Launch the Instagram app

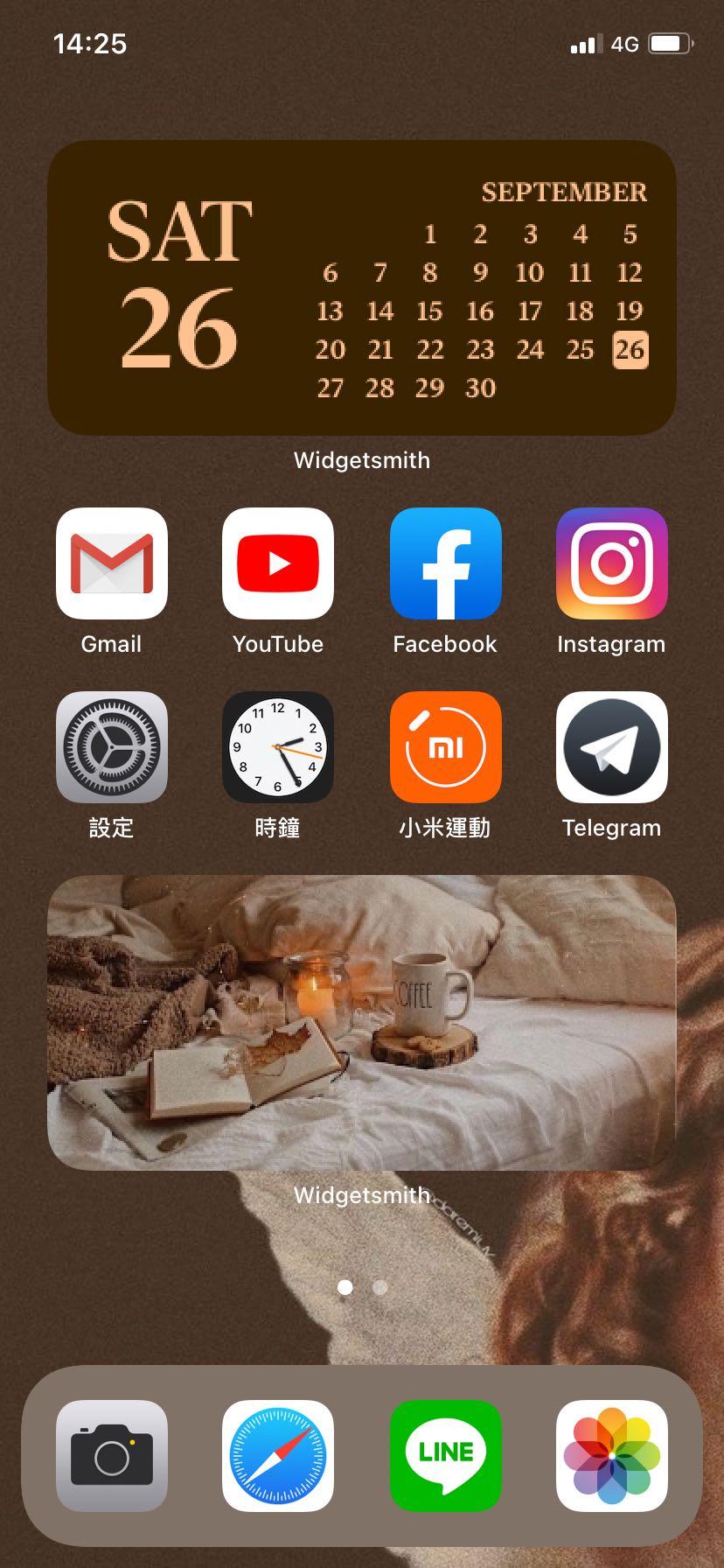pyautogui.click(x=611, y=563)
